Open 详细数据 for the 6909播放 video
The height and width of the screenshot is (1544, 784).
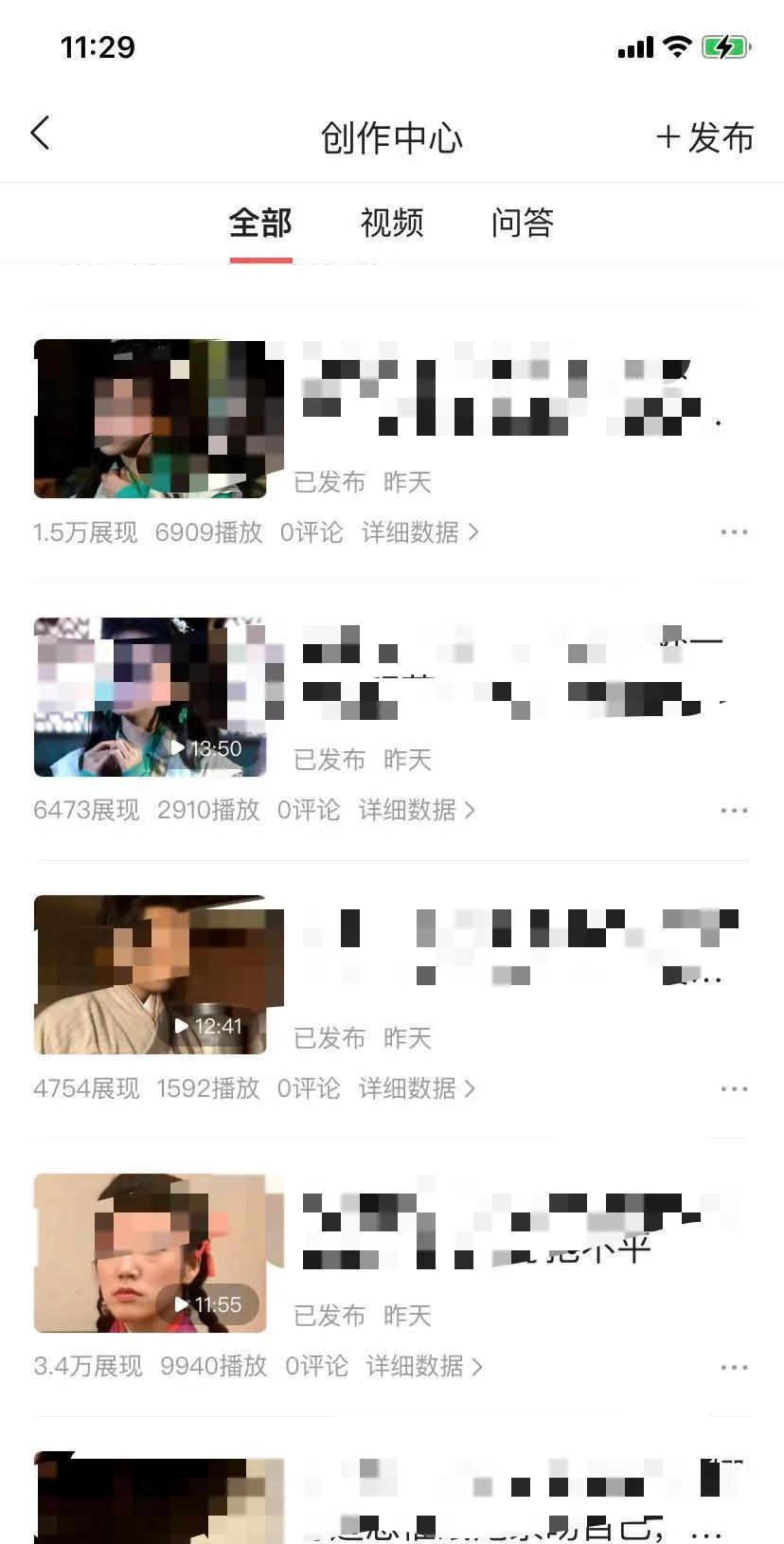click(419, 532)
